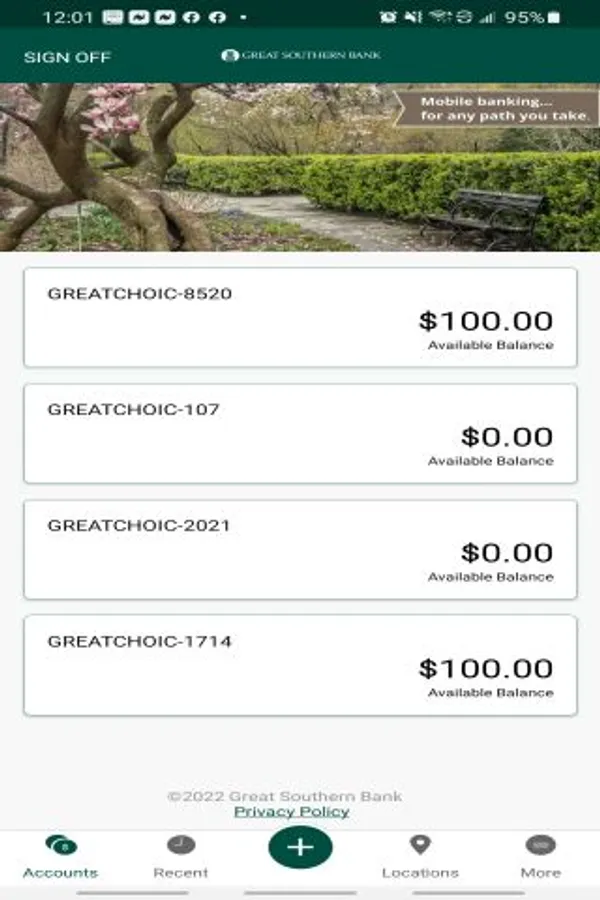Open the GREATCHOIC-8520 account card
The image size is (600, 900).
pos(300,318)
